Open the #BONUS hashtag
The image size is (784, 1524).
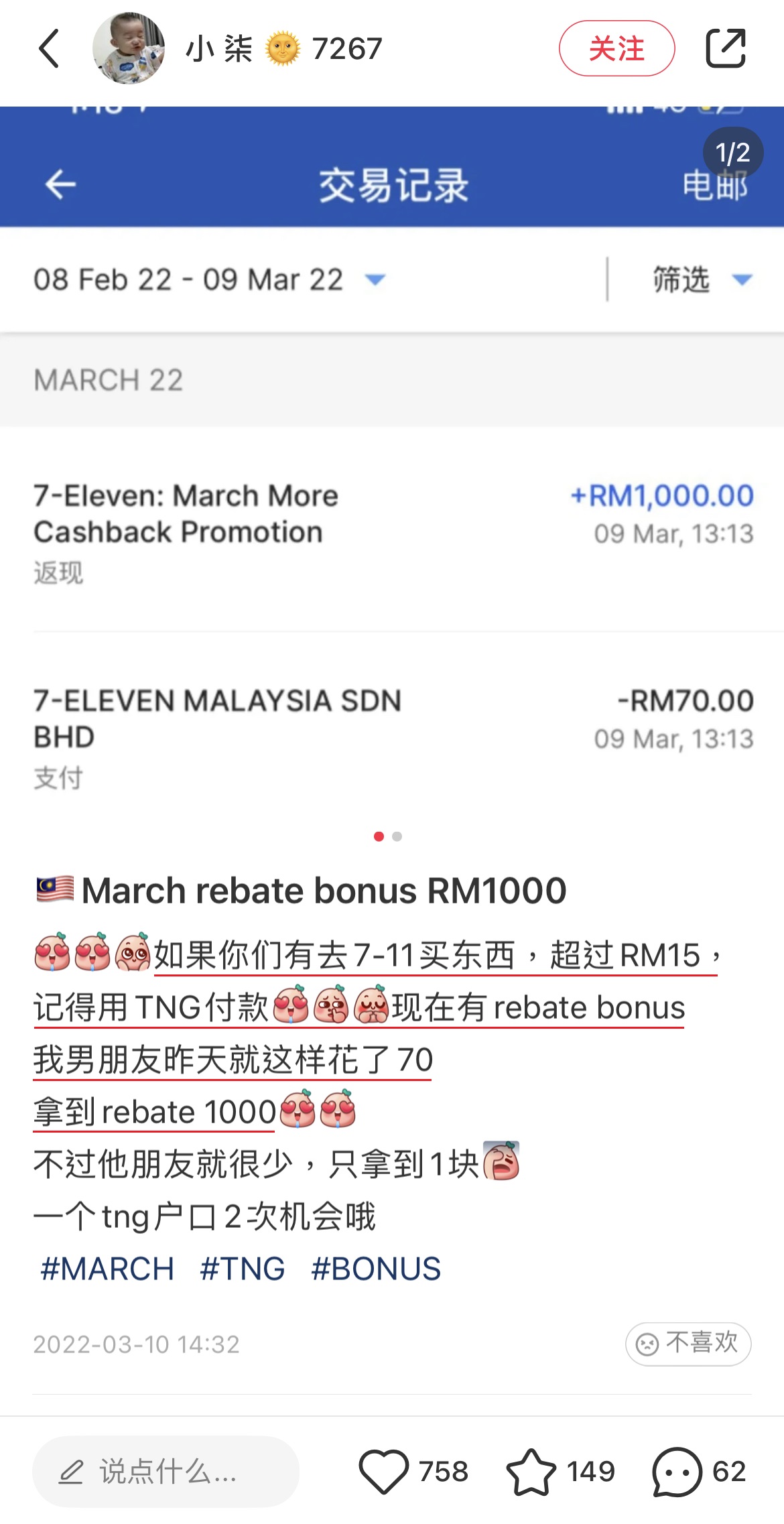coord(376,1269)
